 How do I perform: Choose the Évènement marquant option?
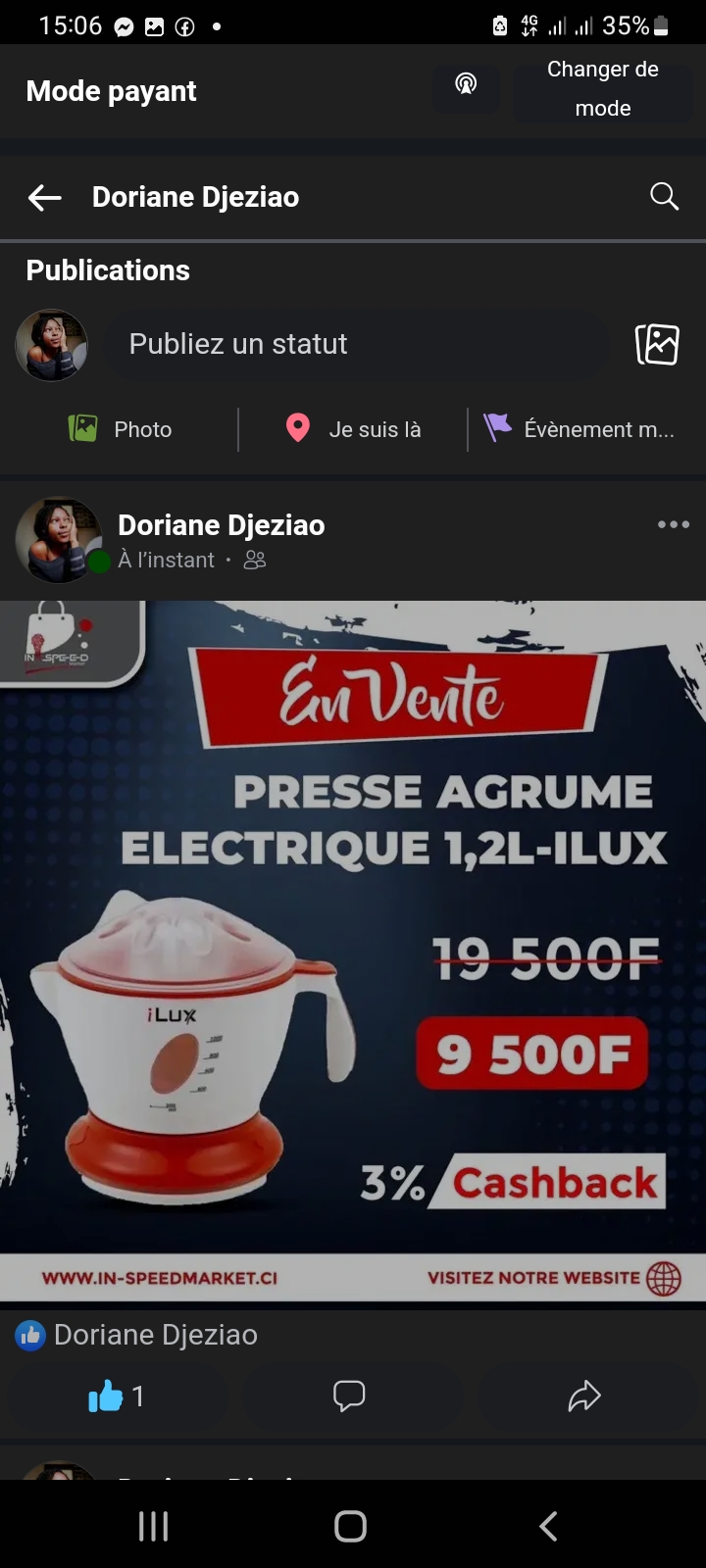[x=580, y=429]
